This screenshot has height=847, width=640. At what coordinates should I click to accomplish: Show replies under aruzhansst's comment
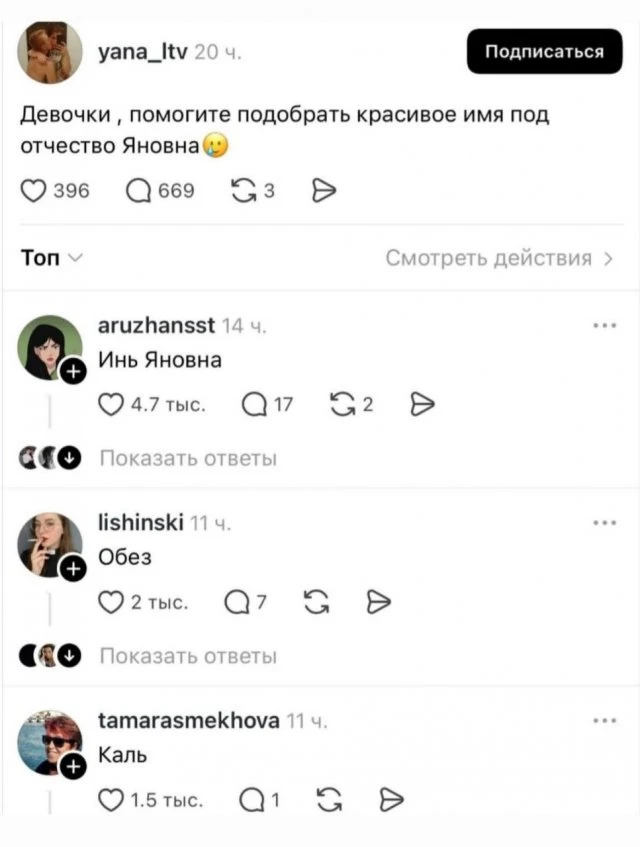[188, 459]
